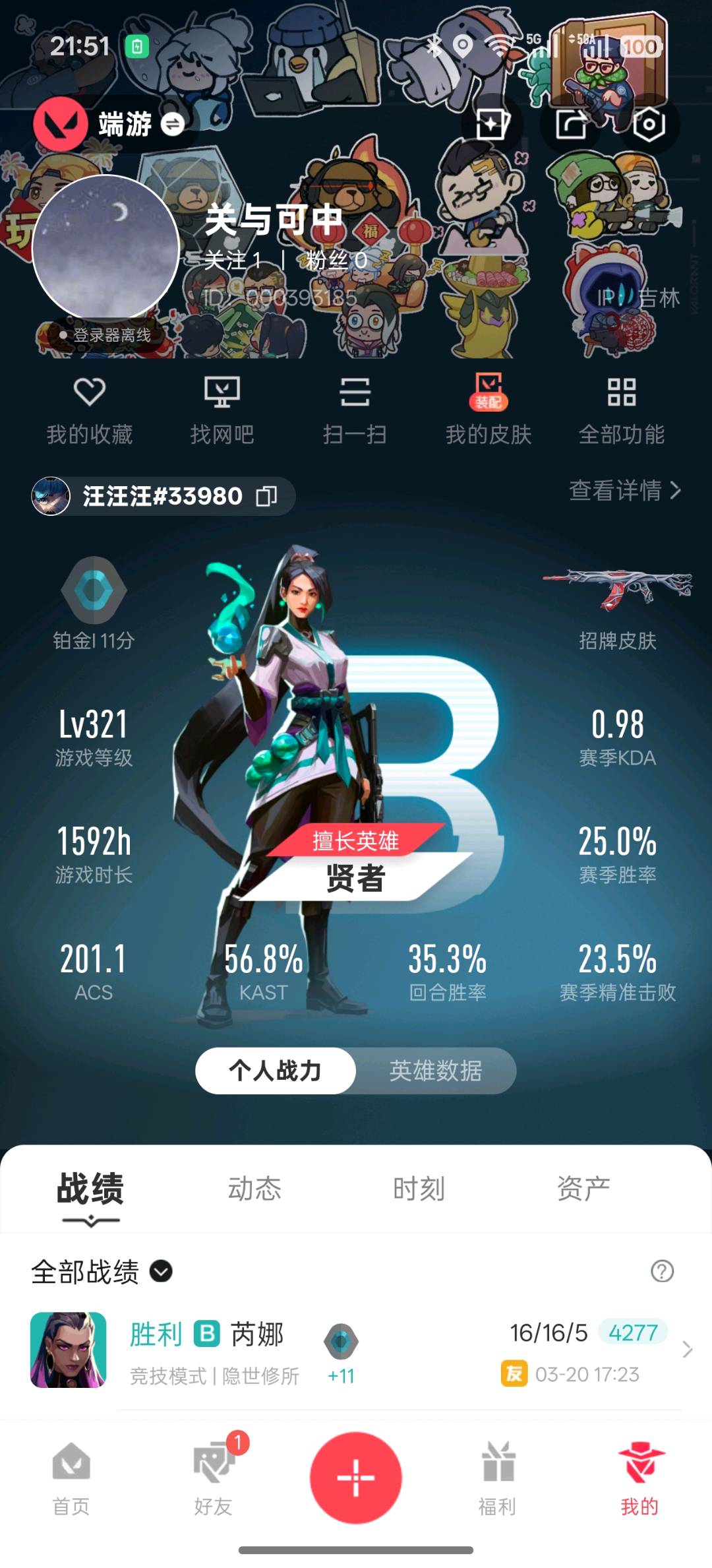Go to 好友 friends tab
The image size is (712, 1568).
213,1478
